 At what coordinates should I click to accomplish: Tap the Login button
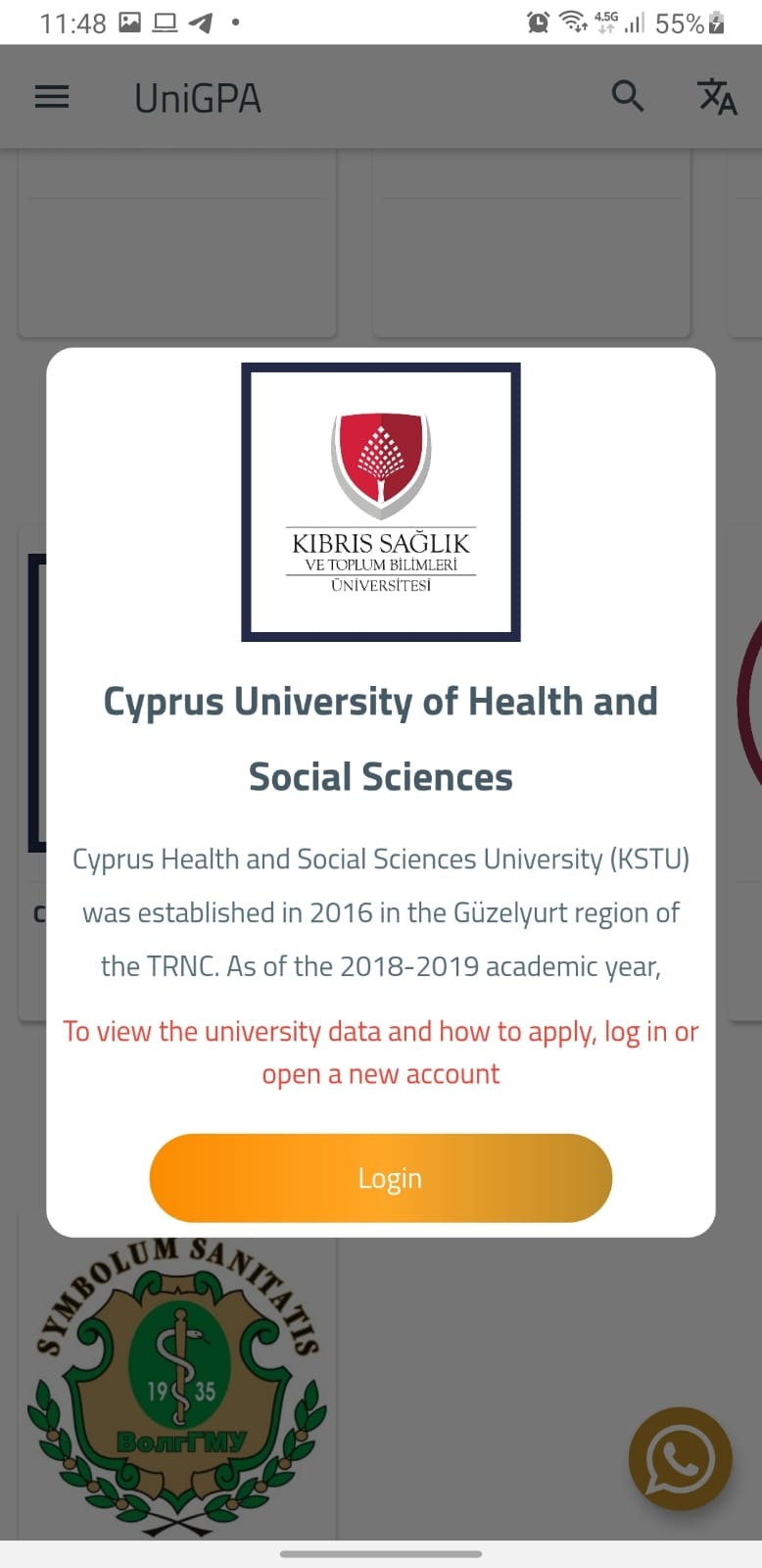(x=380, y=1178)
